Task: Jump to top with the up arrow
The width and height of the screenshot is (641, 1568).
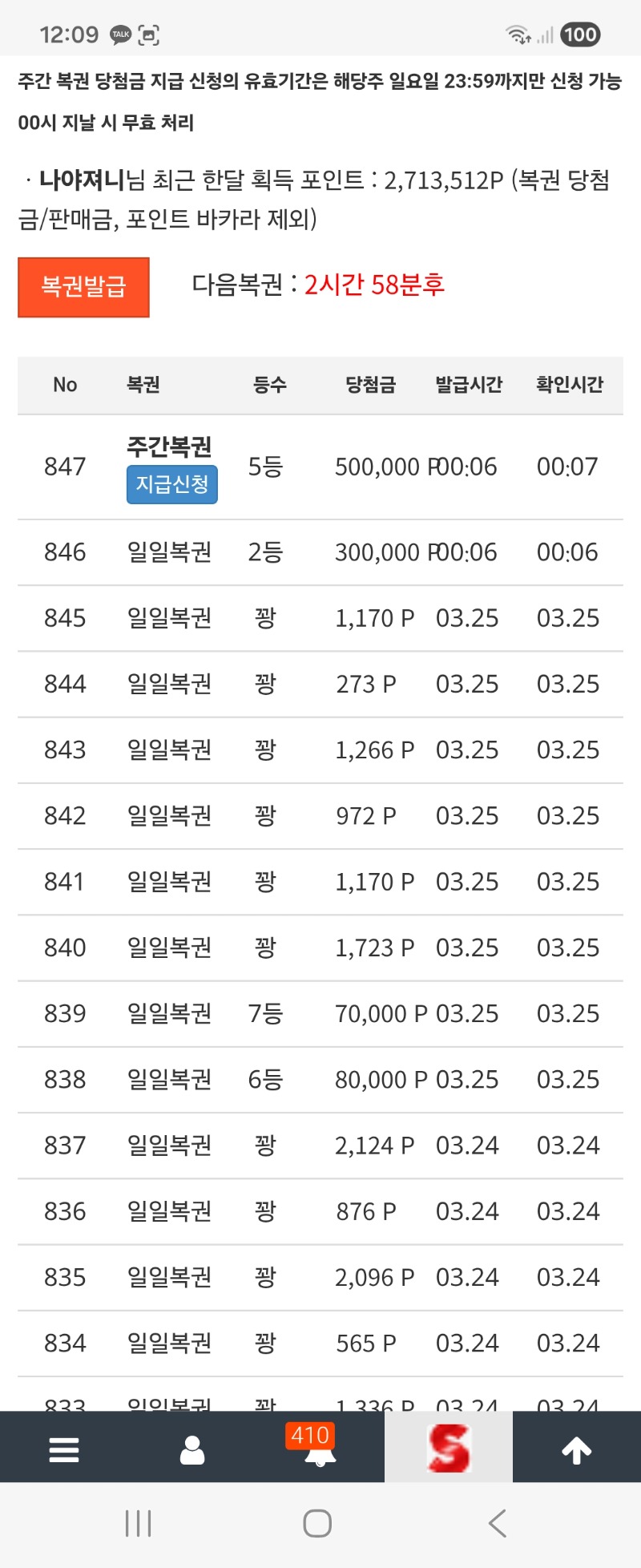Action: coord(576,1449)
